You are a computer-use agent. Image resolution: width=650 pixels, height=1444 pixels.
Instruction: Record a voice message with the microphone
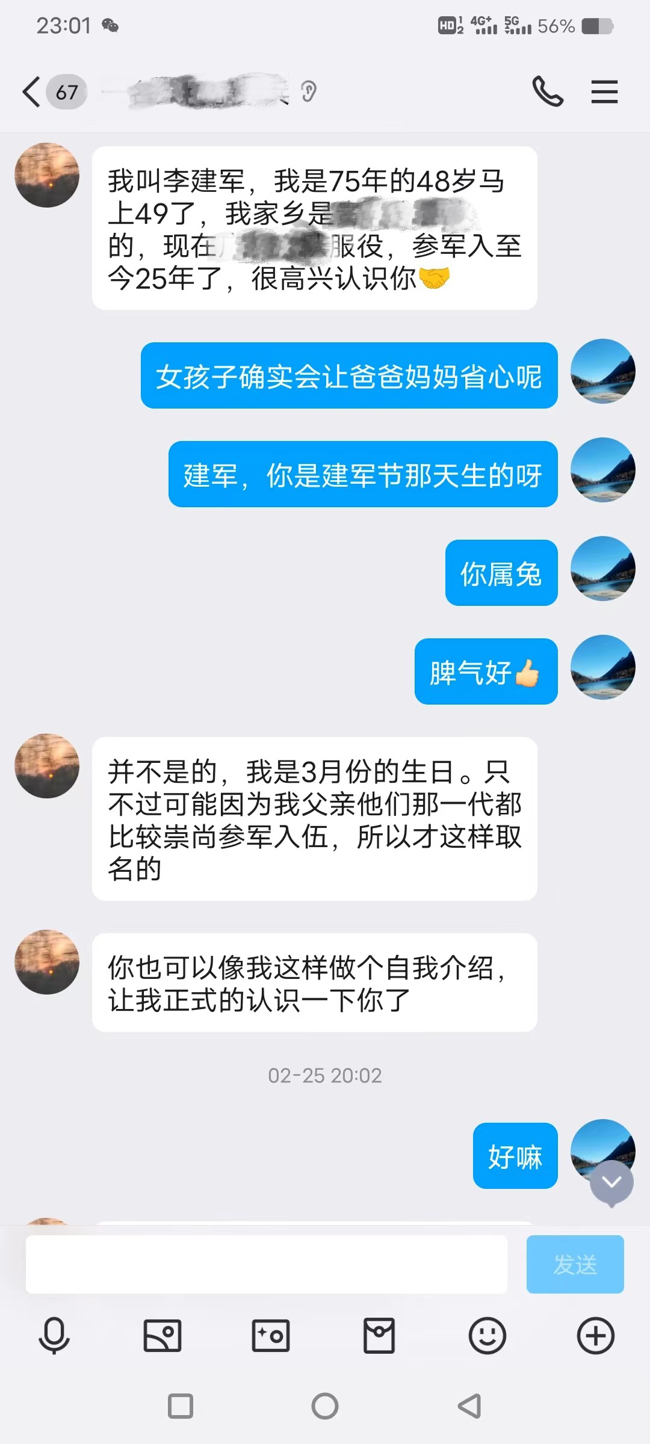pos(54,1336)
